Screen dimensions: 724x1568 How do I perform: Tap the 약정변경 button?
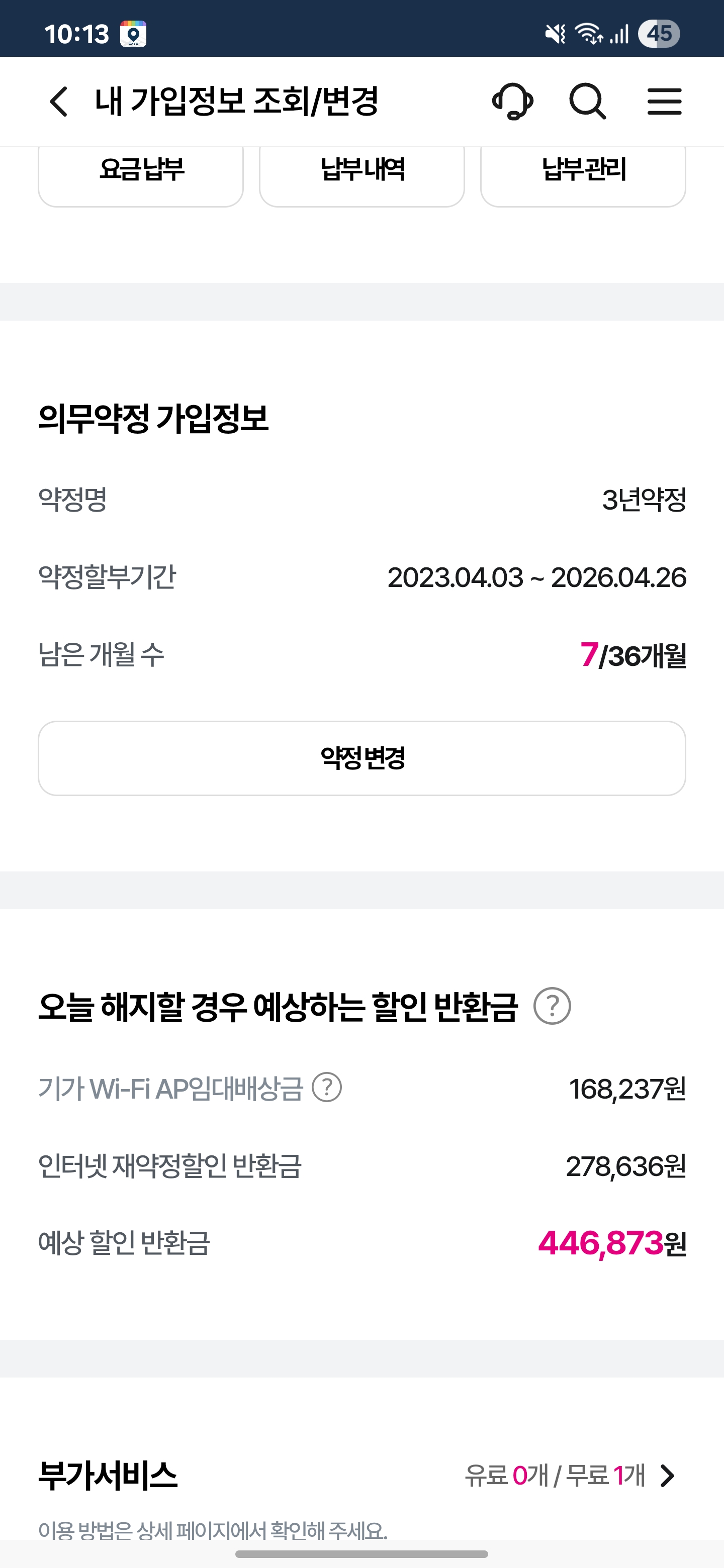click(x=361, y=758)
